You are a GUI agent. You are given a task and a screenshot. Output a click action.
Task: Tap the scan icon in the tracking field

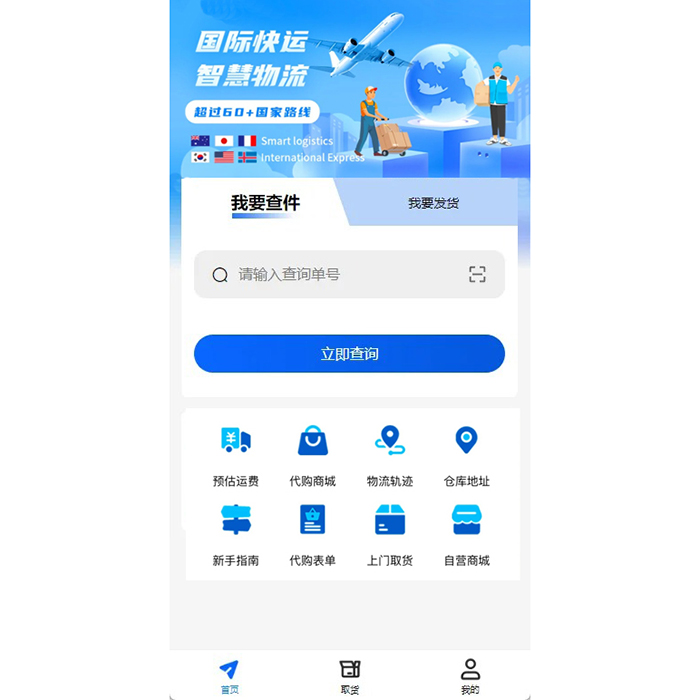477,275
